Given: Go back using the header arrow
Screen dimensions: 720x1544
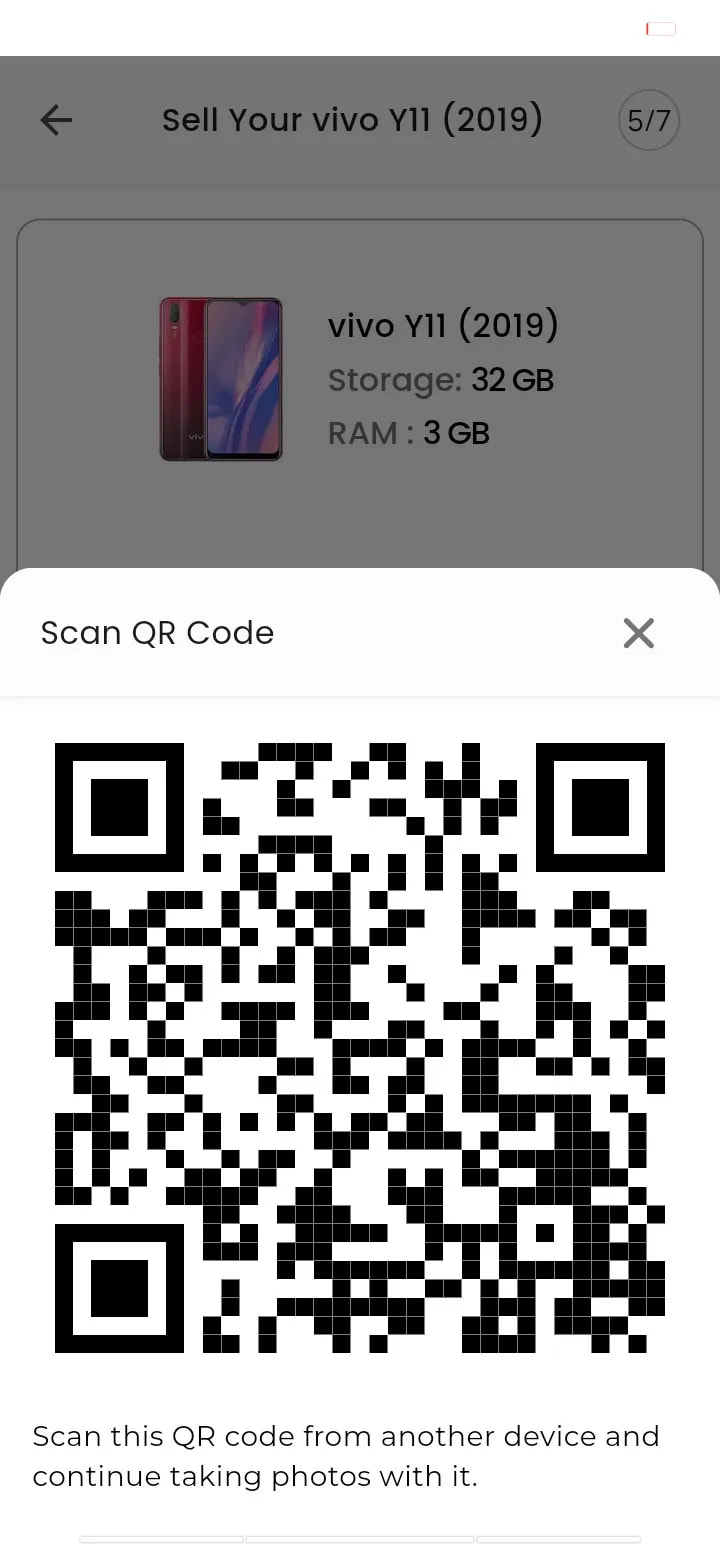Looking at the screenshot, I should 56,121.
